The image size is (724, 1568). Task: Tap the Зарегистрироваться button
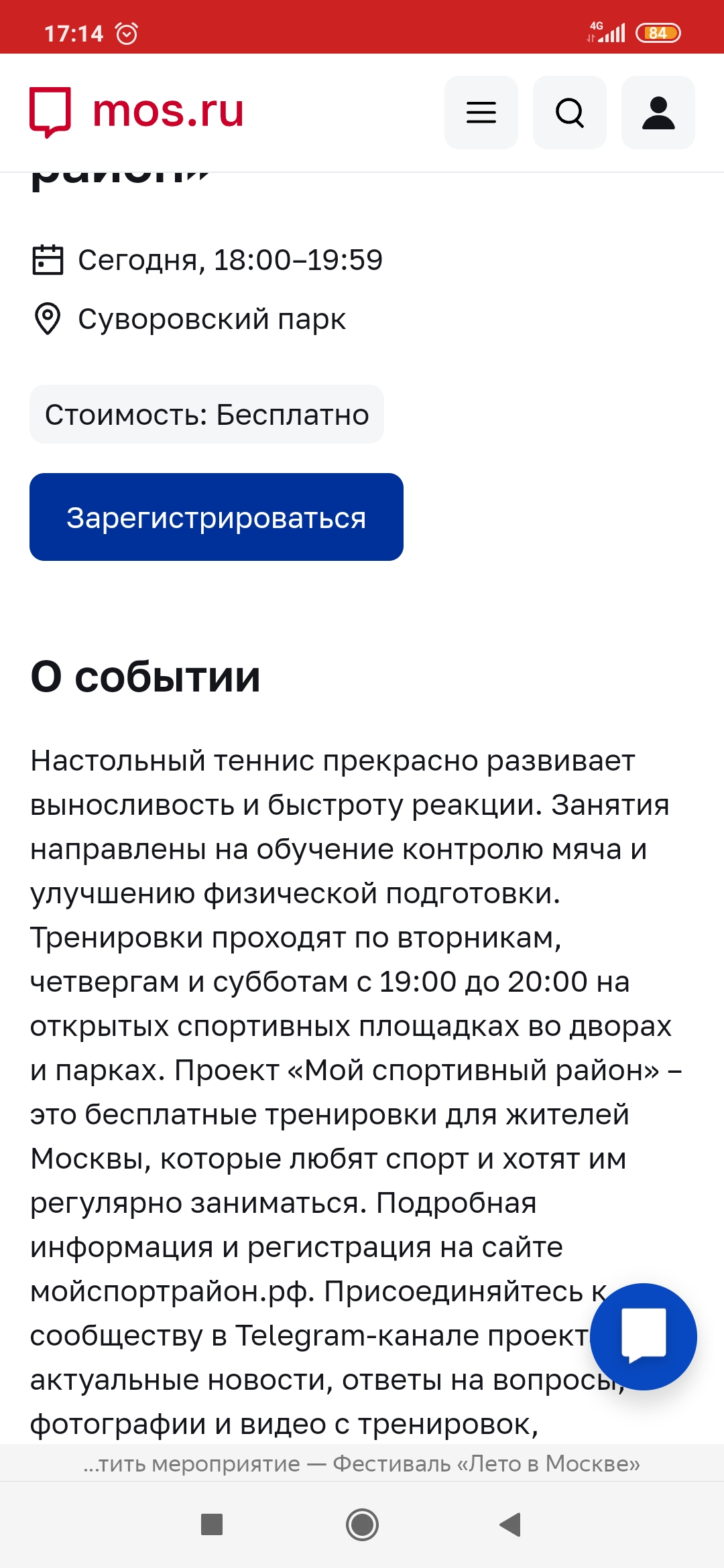pos(217,517)
